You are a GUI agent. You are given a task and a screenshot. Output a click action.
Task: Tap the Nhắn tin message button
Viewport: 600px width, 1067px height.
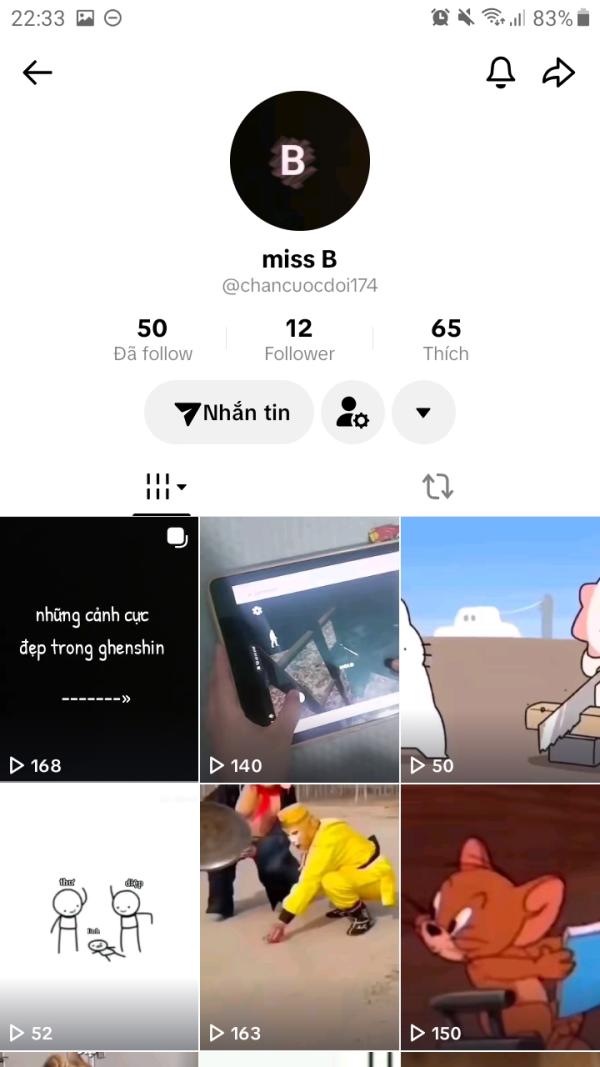[x=229, y=412]
